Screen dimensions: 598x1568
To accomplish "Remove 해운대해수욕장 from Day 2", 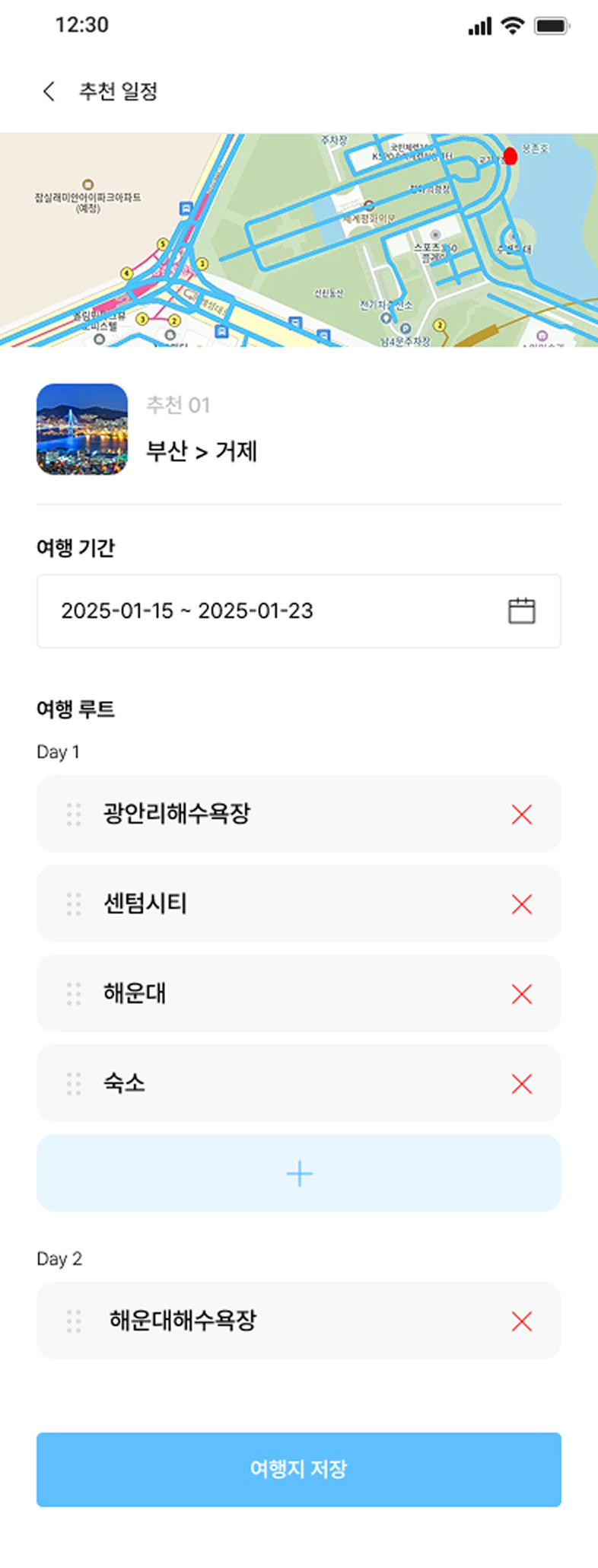I will 522,1321.
